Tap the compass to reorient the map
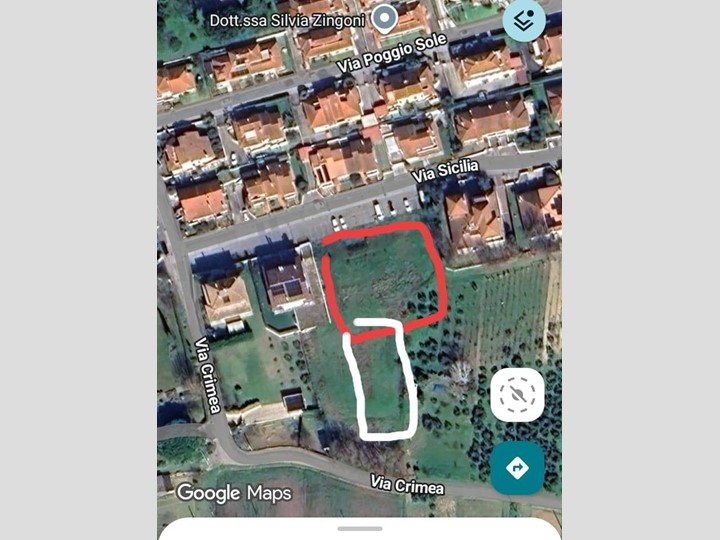The height and width of the screenshot is (540, 720). (517, 395)
